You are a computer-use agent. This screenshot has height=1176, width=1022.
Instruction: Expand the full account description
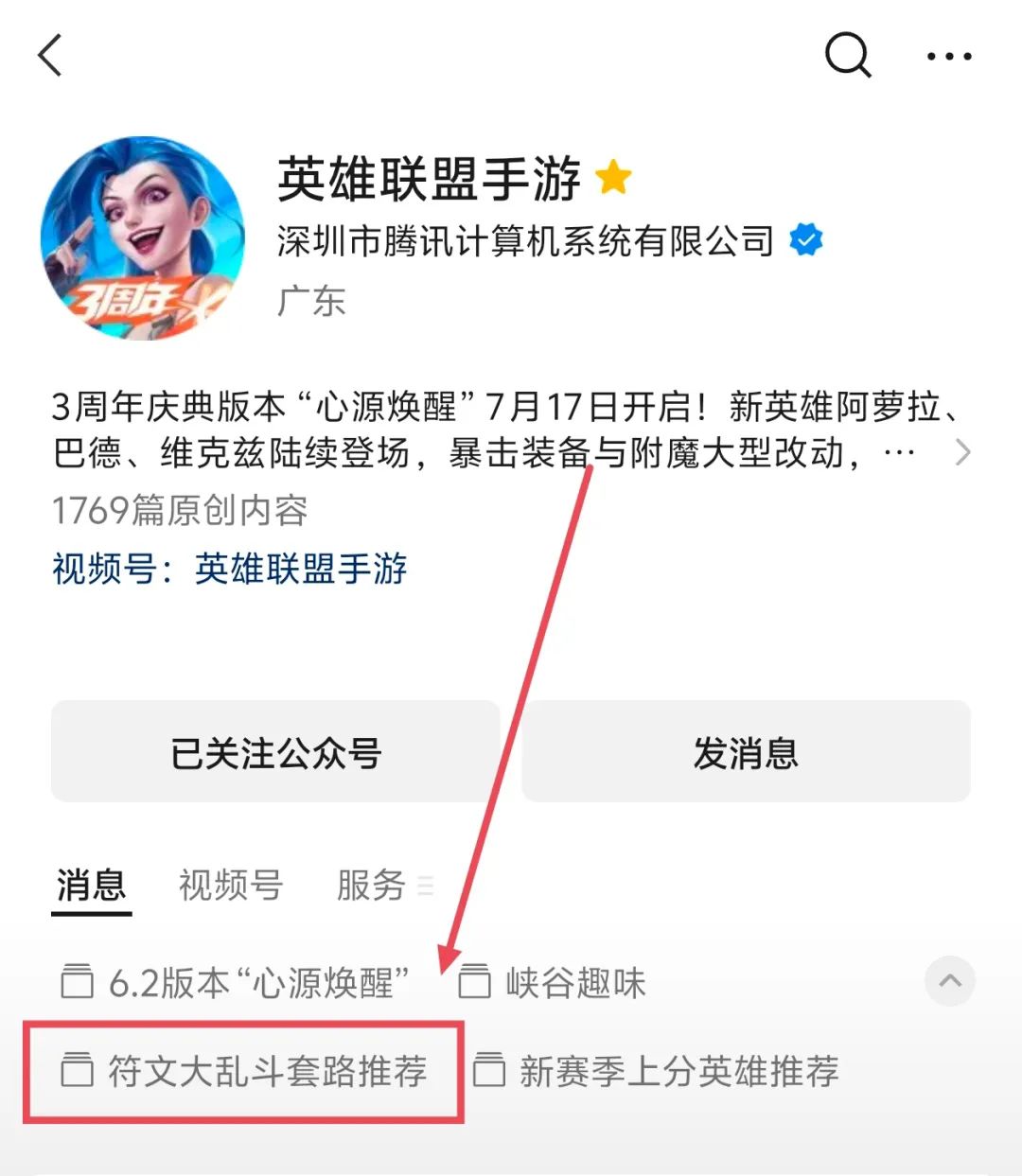(962, 452)
